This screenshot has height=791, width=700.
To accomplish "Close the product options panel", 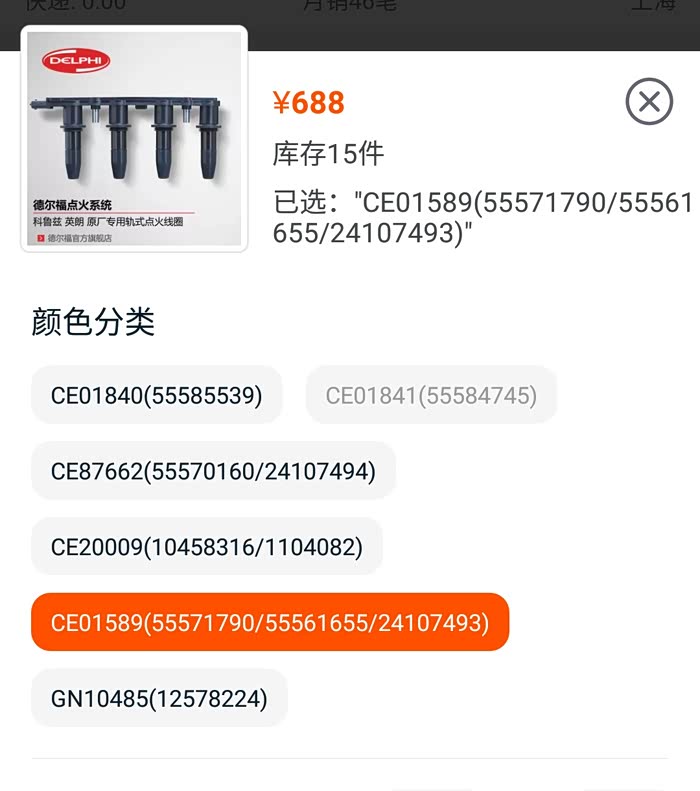I will pyautogui.click(x=649, y=101).
